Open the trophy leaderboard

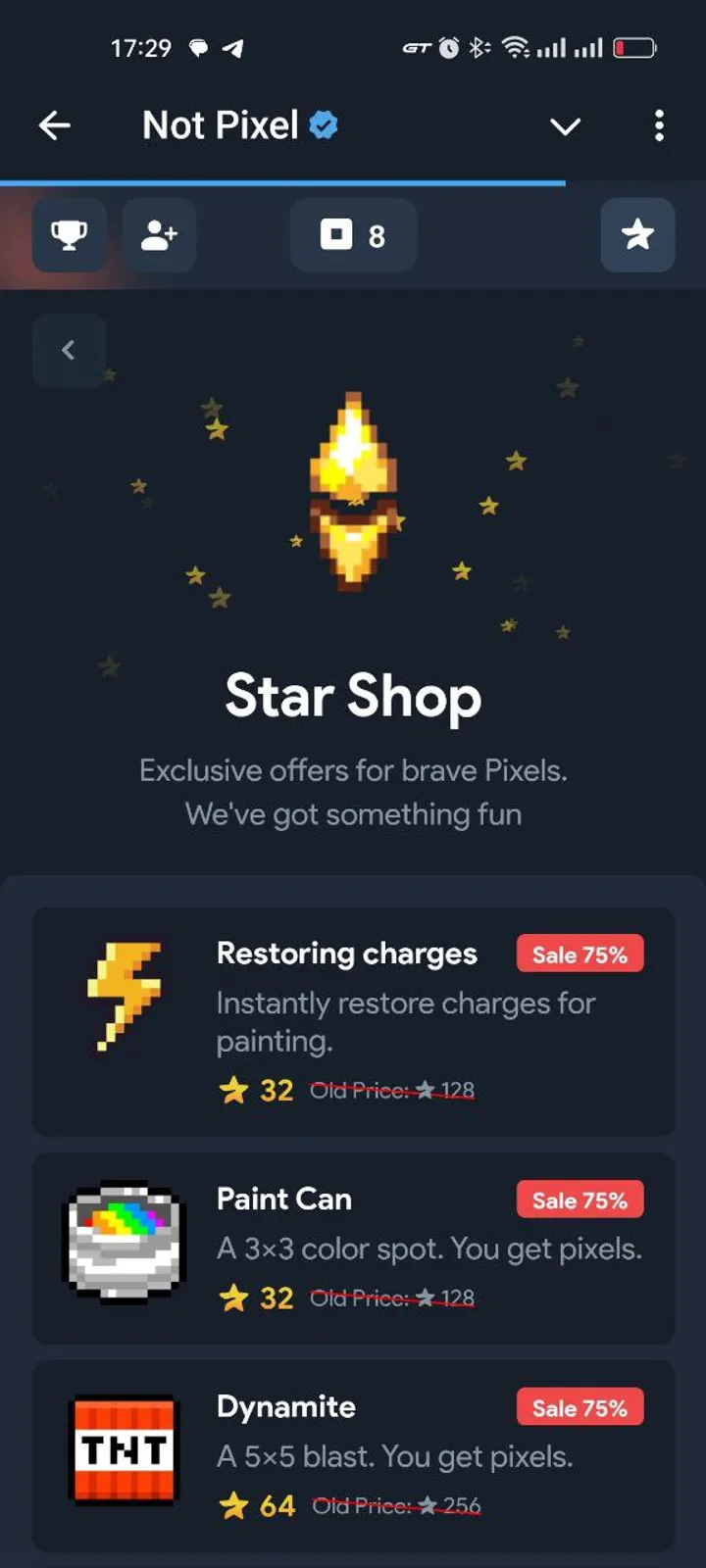click(x=69, y=235)
